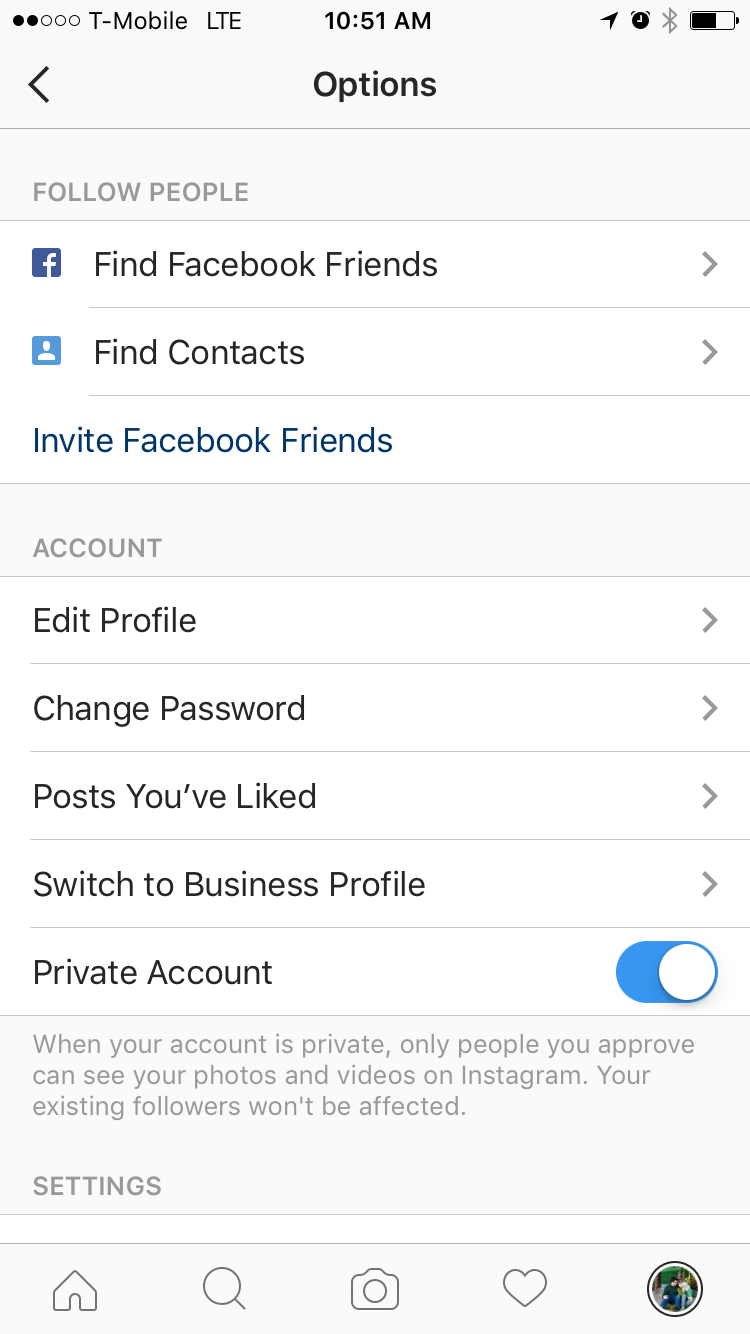Open Edit Profile

click(375, 620)
